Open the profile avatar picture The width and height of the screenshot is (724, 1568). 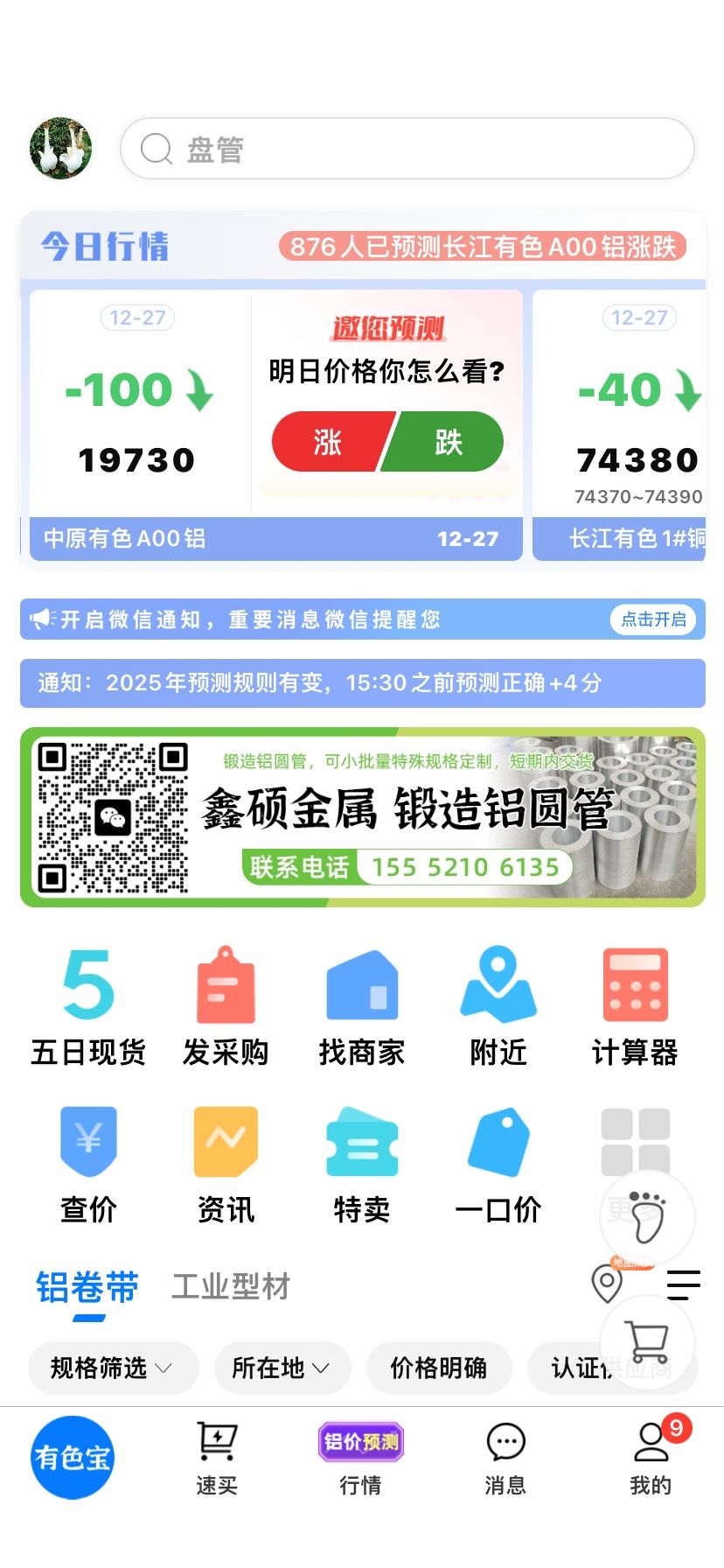coord(61,149)
